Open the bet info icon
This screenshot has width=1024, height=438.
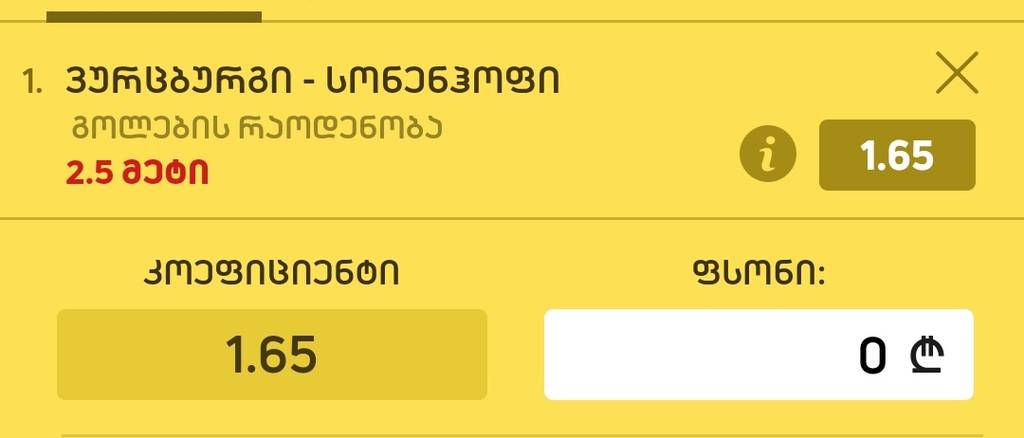[768, 155]
